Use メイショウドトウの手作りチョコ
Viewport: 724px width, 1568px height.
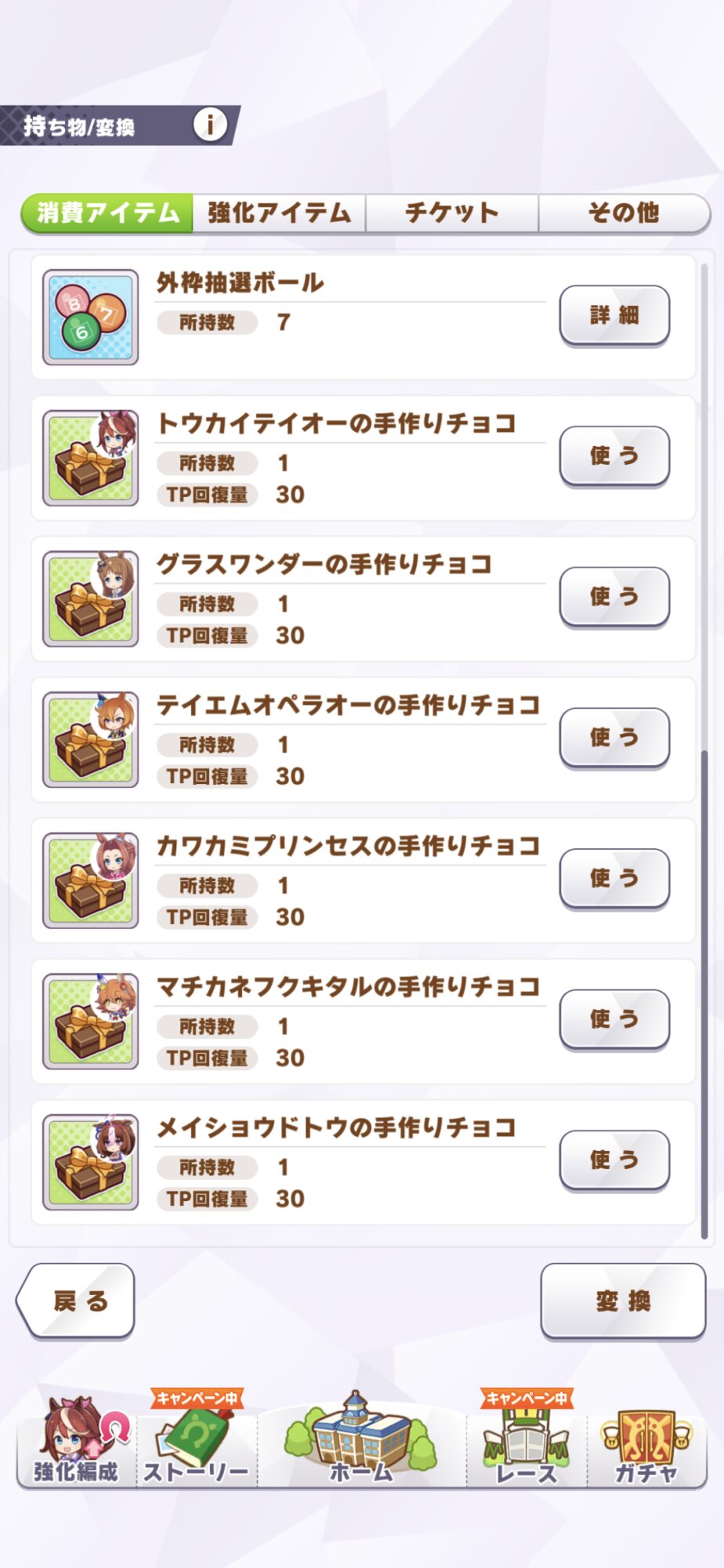click(x=614, y=1160)
